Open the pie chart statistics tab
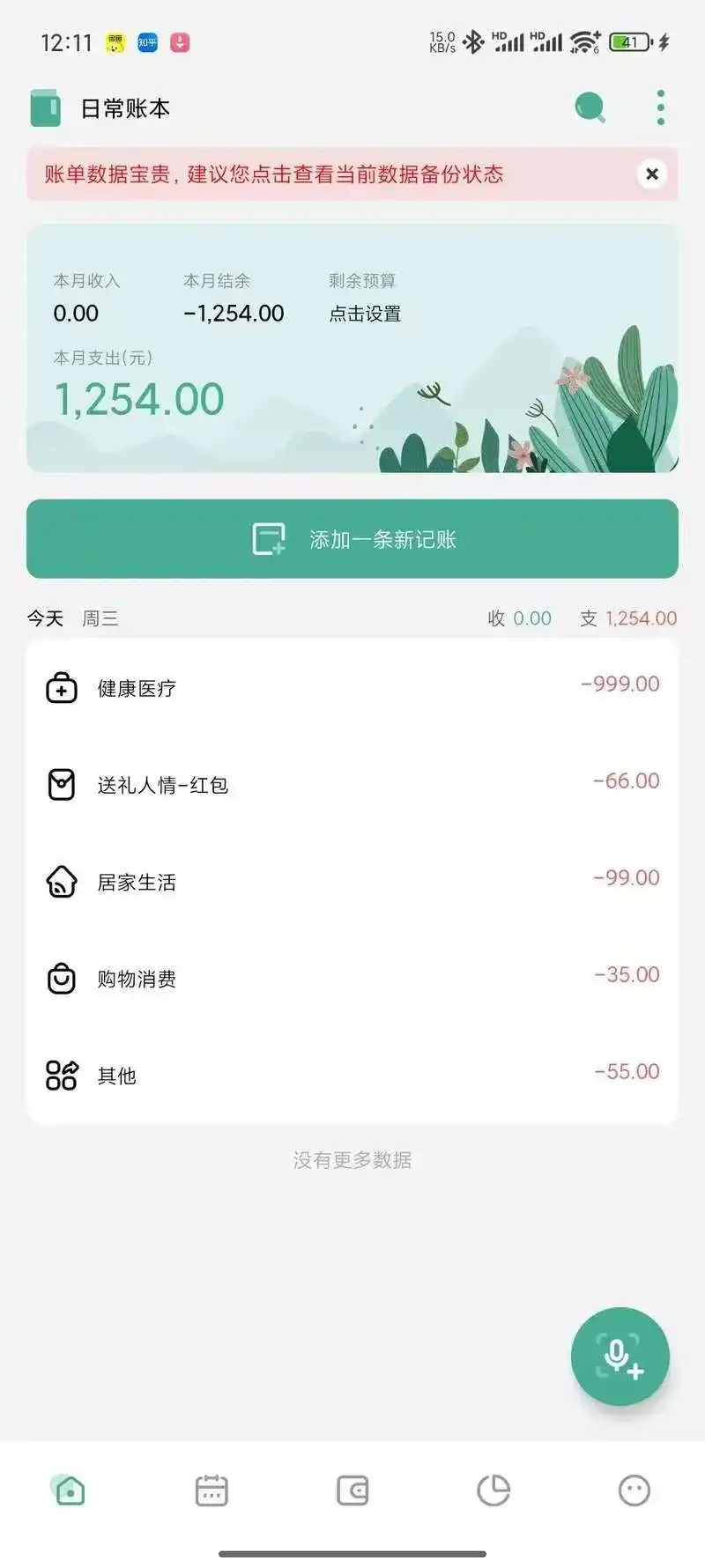 pyautogui.click(x=493, y=1490)
